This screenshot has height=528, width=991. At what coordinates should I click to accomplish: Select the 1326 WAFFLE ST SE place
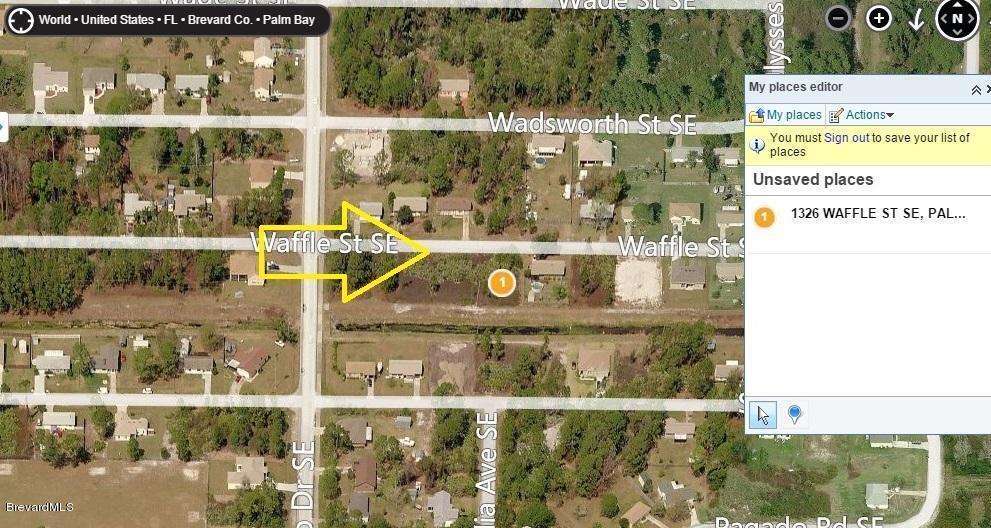(x=877, y=213)
